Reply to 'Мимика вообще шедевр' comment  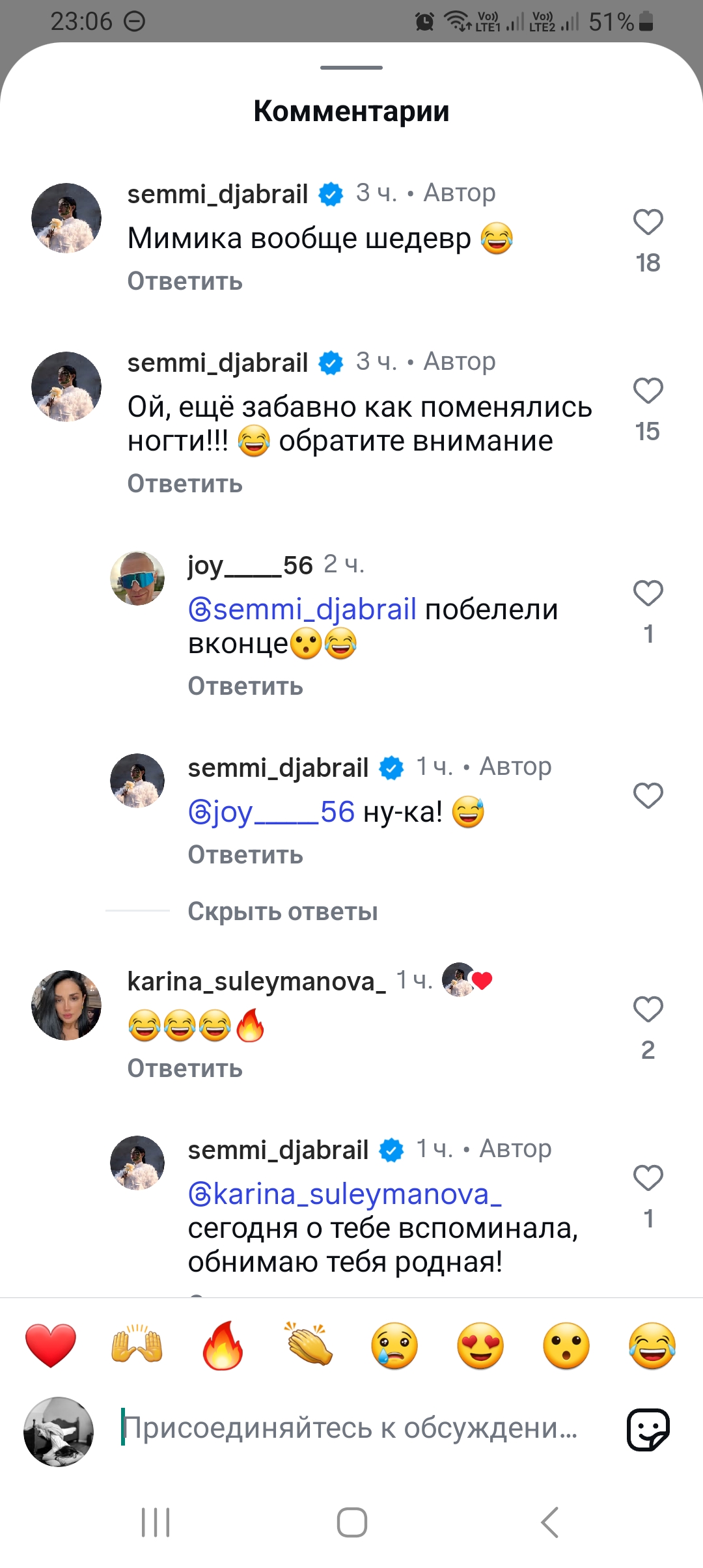coord(185,281)
